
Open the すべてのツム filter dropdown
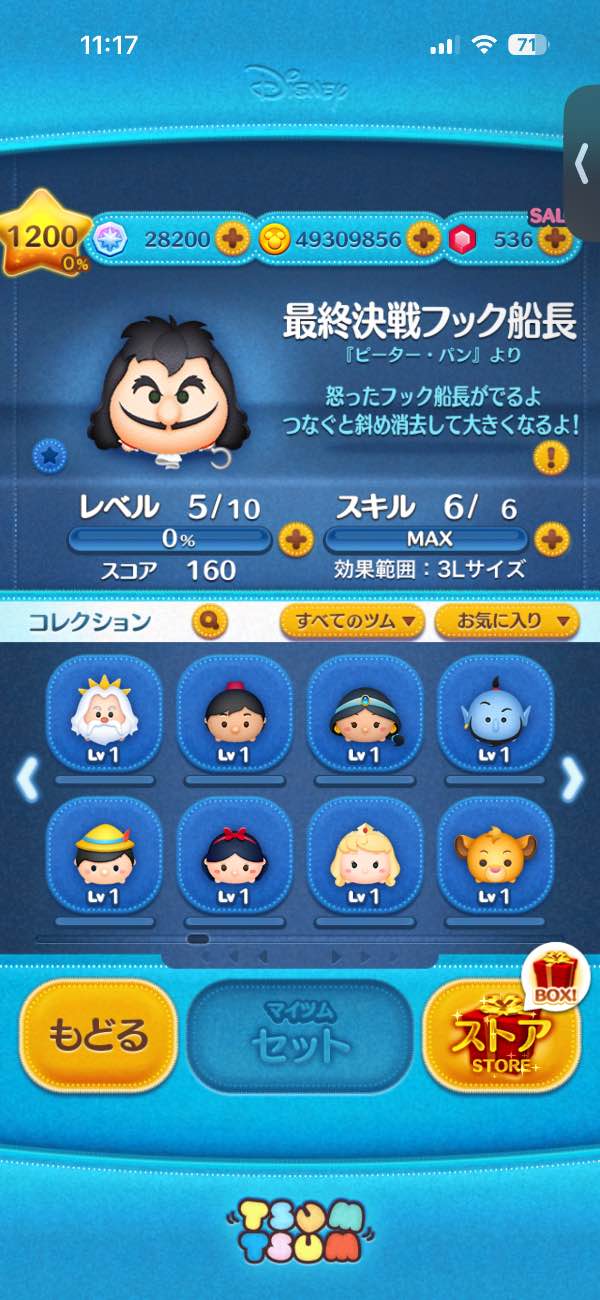point(353,622)
